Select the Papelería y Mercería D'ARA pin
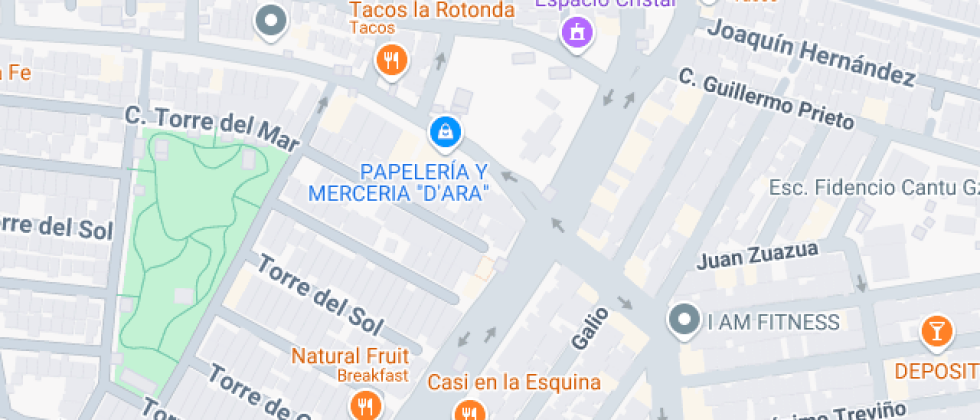Screen dimensions: 980x420 444,130
